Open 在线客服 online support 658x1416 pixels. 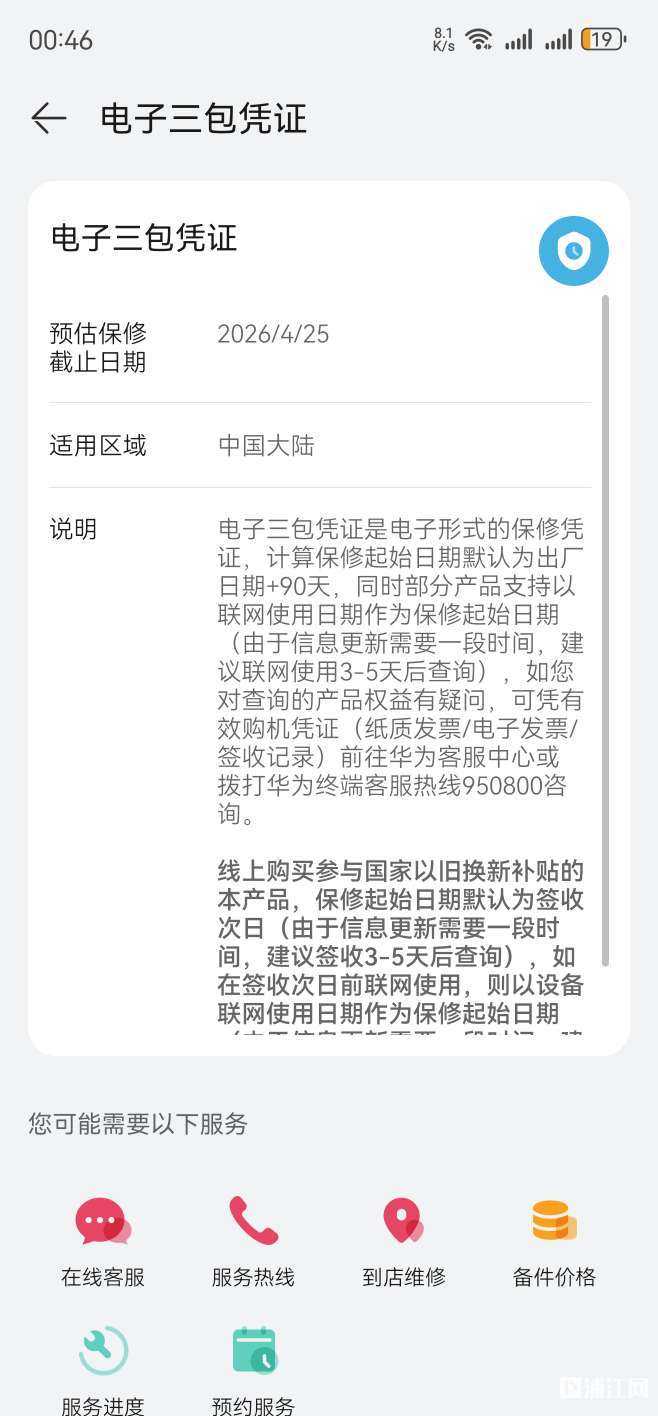(103, 1240)
